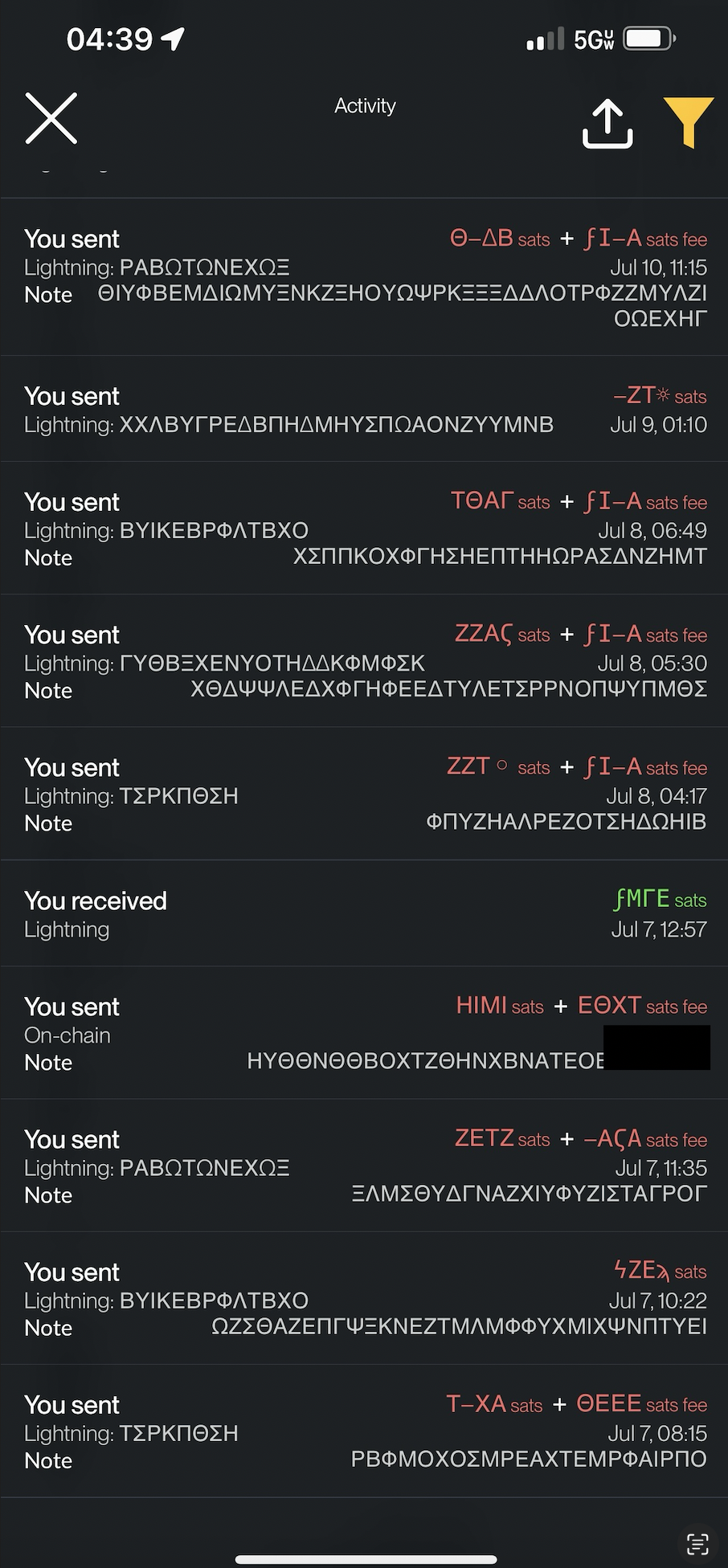The image size is (728, 1568).
Task: Open the received payment from Jul 7, 12:57
Action: 364,913
